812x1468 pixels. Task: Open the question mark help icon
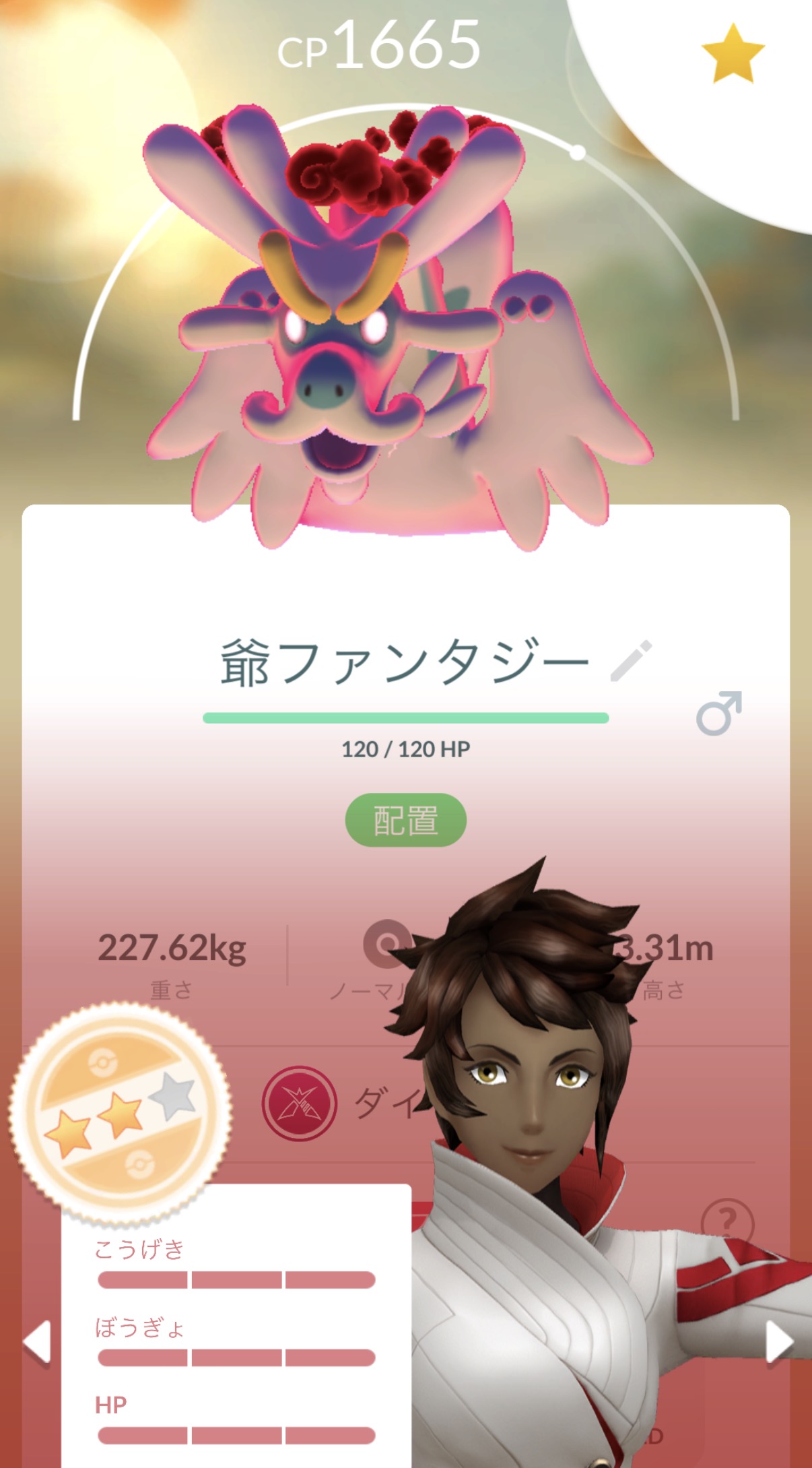point(727,1221)
